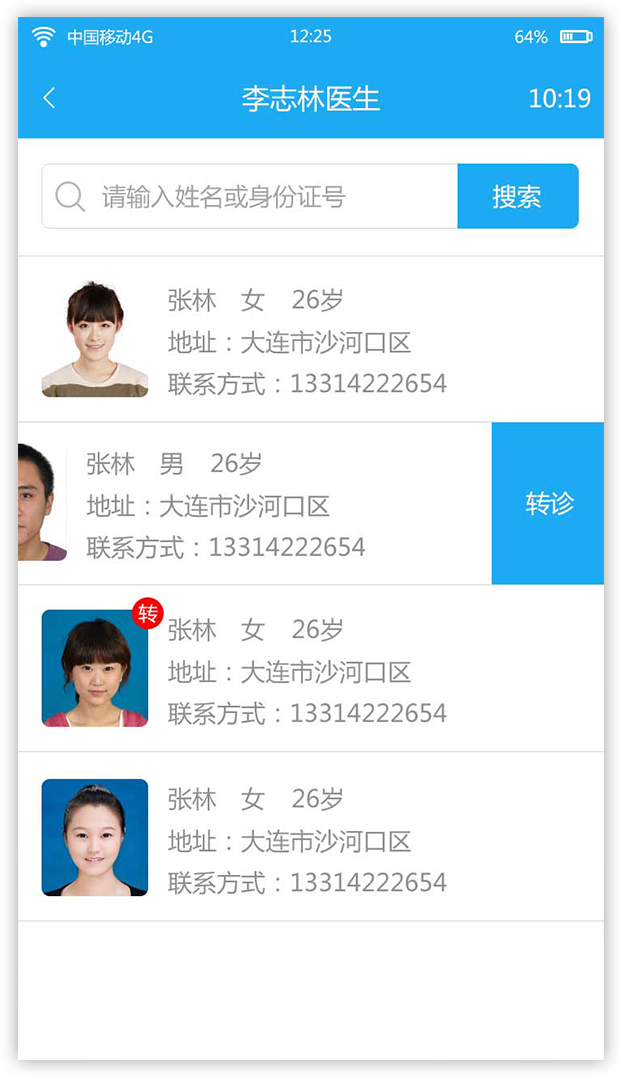Go back using the header arrow
Viewport: 623px width, 1079px height.
tap(49, 98)
